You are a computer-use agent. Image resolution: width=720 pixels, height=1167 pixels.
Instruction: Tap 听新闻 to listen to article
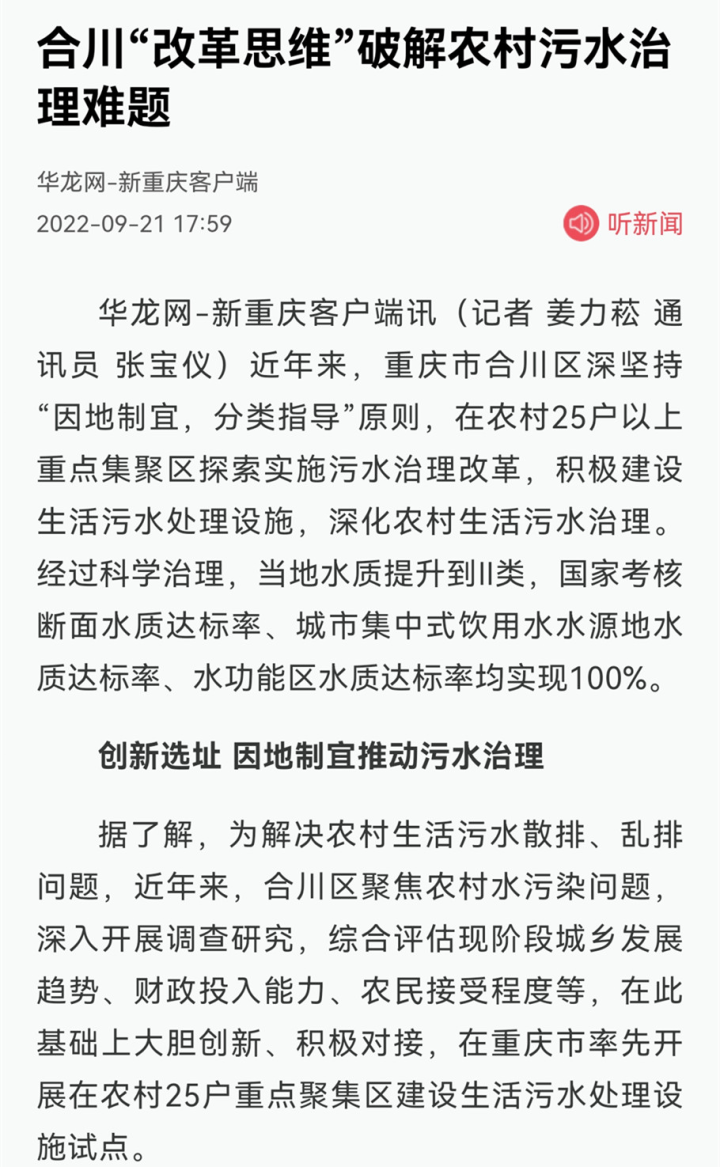(x=622, y=223)
